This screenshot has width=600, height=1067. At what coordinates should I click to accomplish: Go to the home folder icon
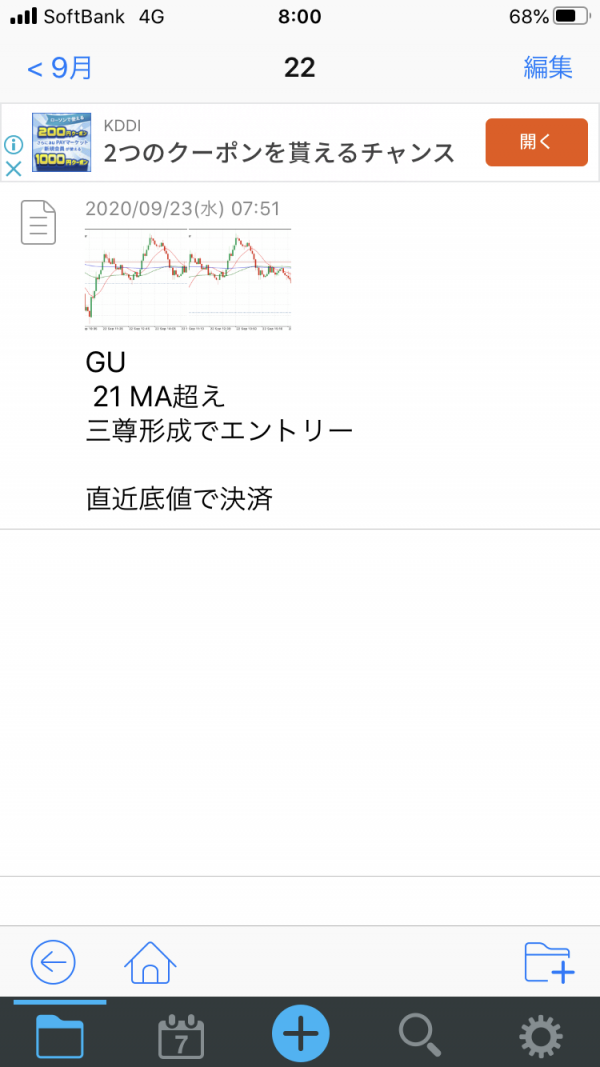150,962
